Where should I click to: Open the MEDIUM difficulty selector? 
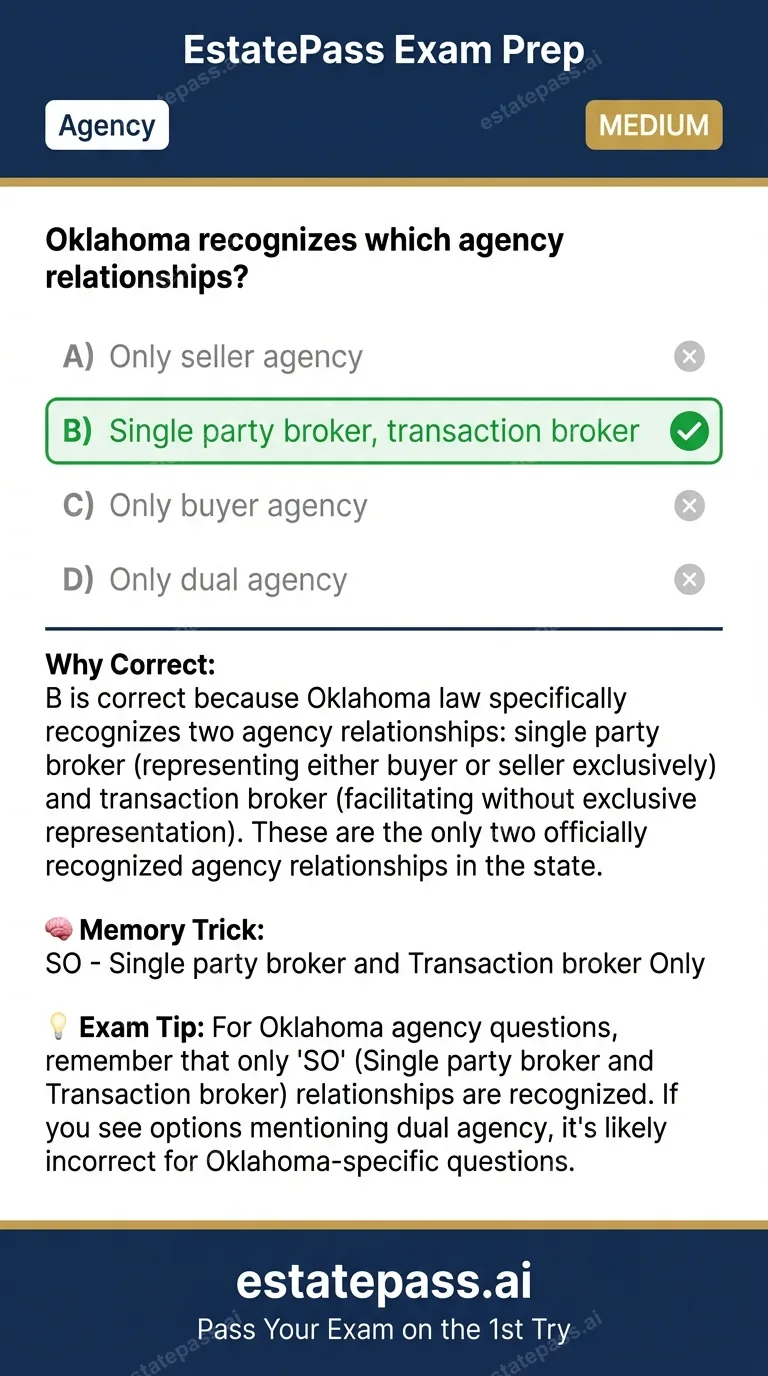tap(653, 124)
